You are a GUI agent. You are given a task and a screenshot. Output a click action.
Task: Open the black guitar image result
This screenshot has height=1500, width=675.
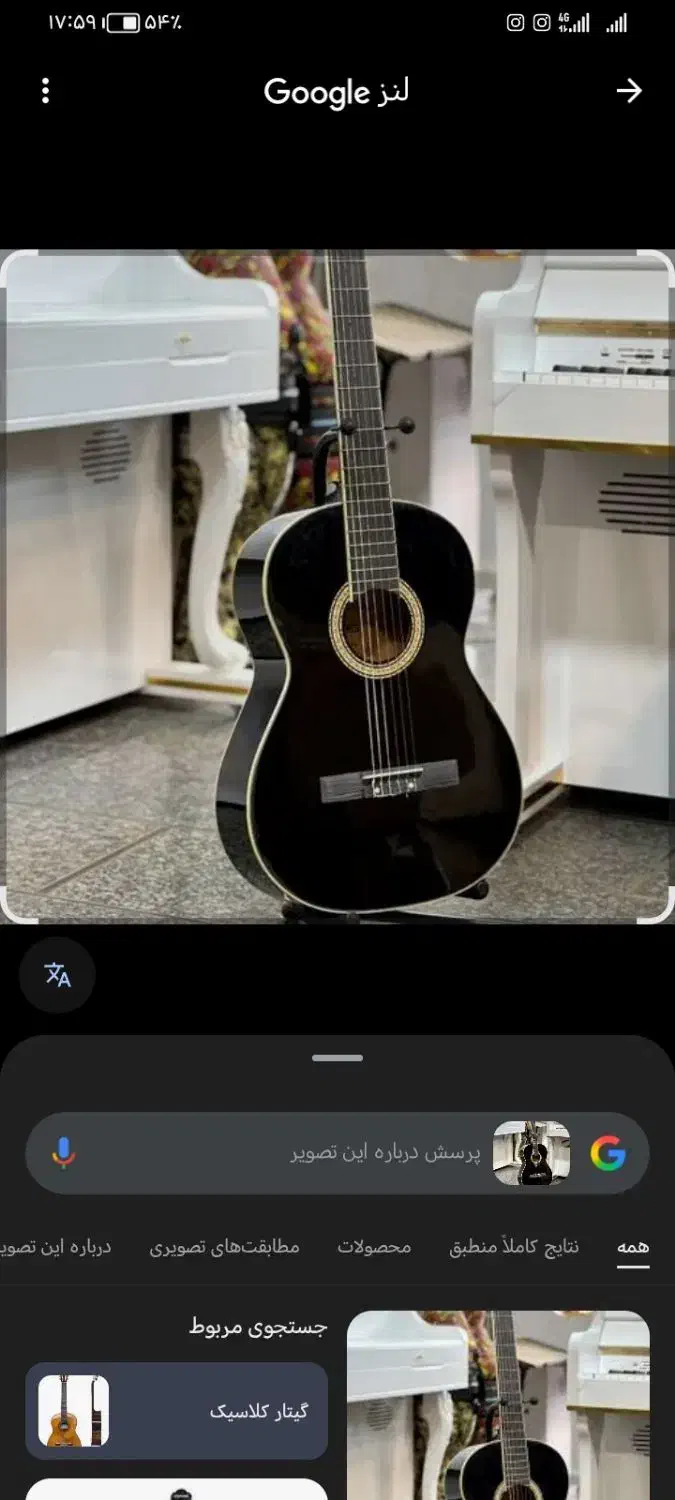coord(498,1405)
